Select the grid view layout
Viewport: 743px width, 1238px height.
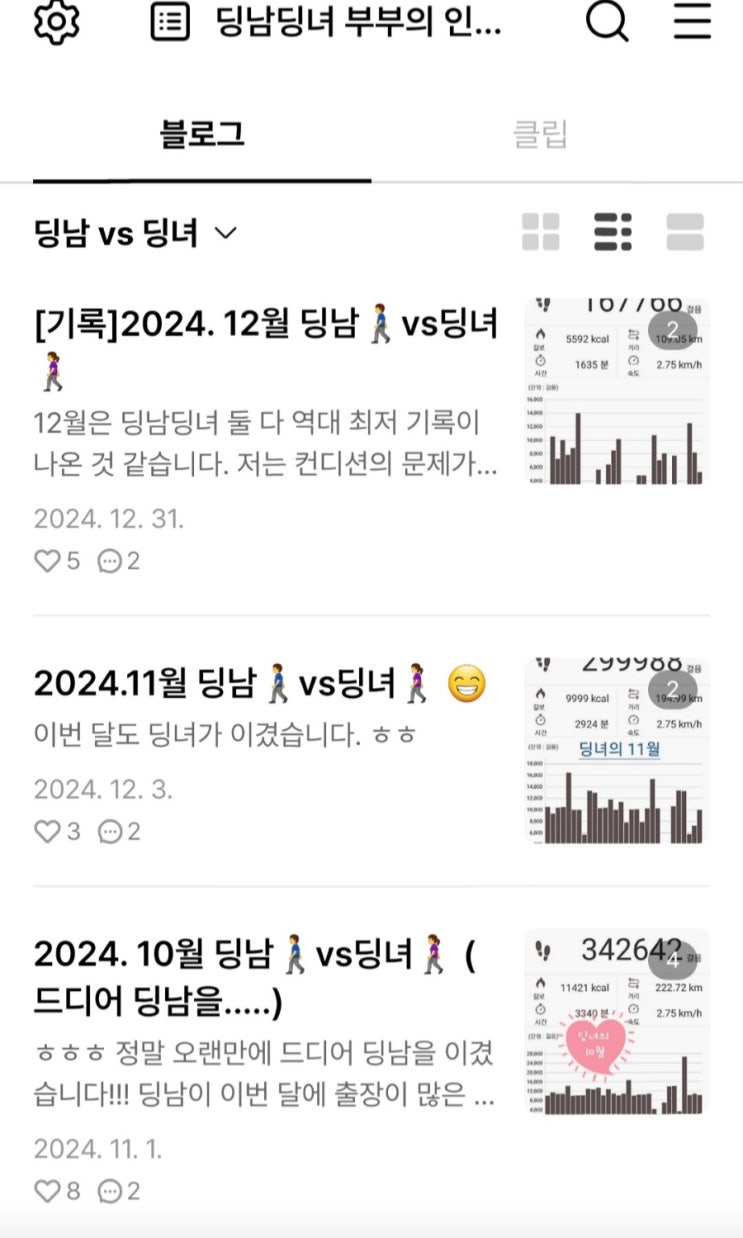[x=541, y=233]
